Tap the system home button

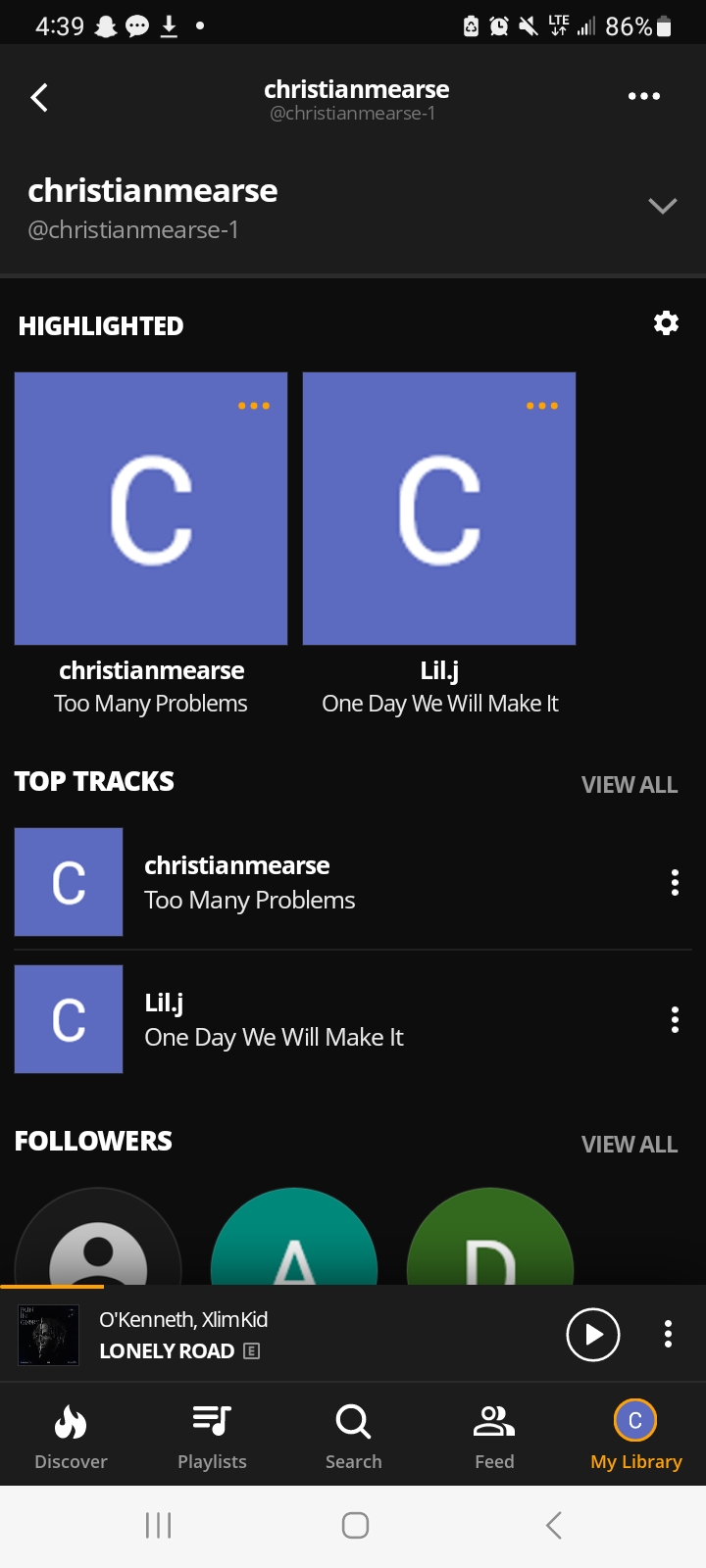coord(355,1525)
